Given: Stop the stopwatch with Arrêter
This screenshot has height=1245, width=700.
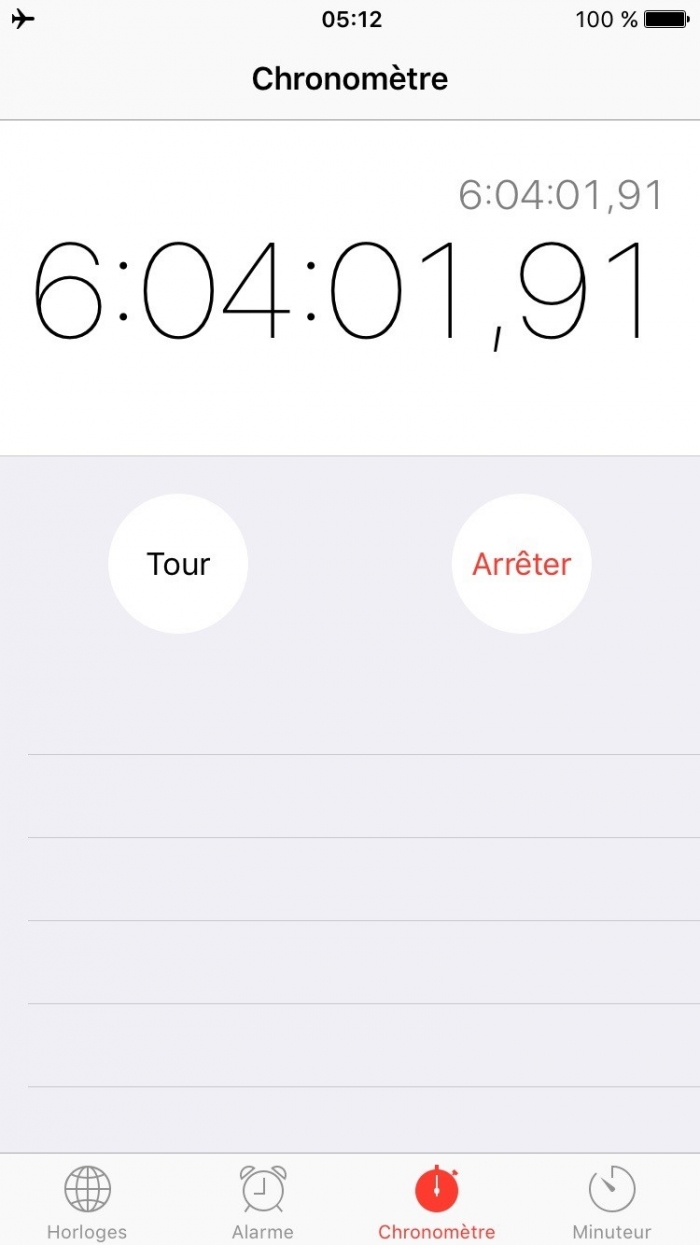Looking at the screenshot, I should click(521, 564).
